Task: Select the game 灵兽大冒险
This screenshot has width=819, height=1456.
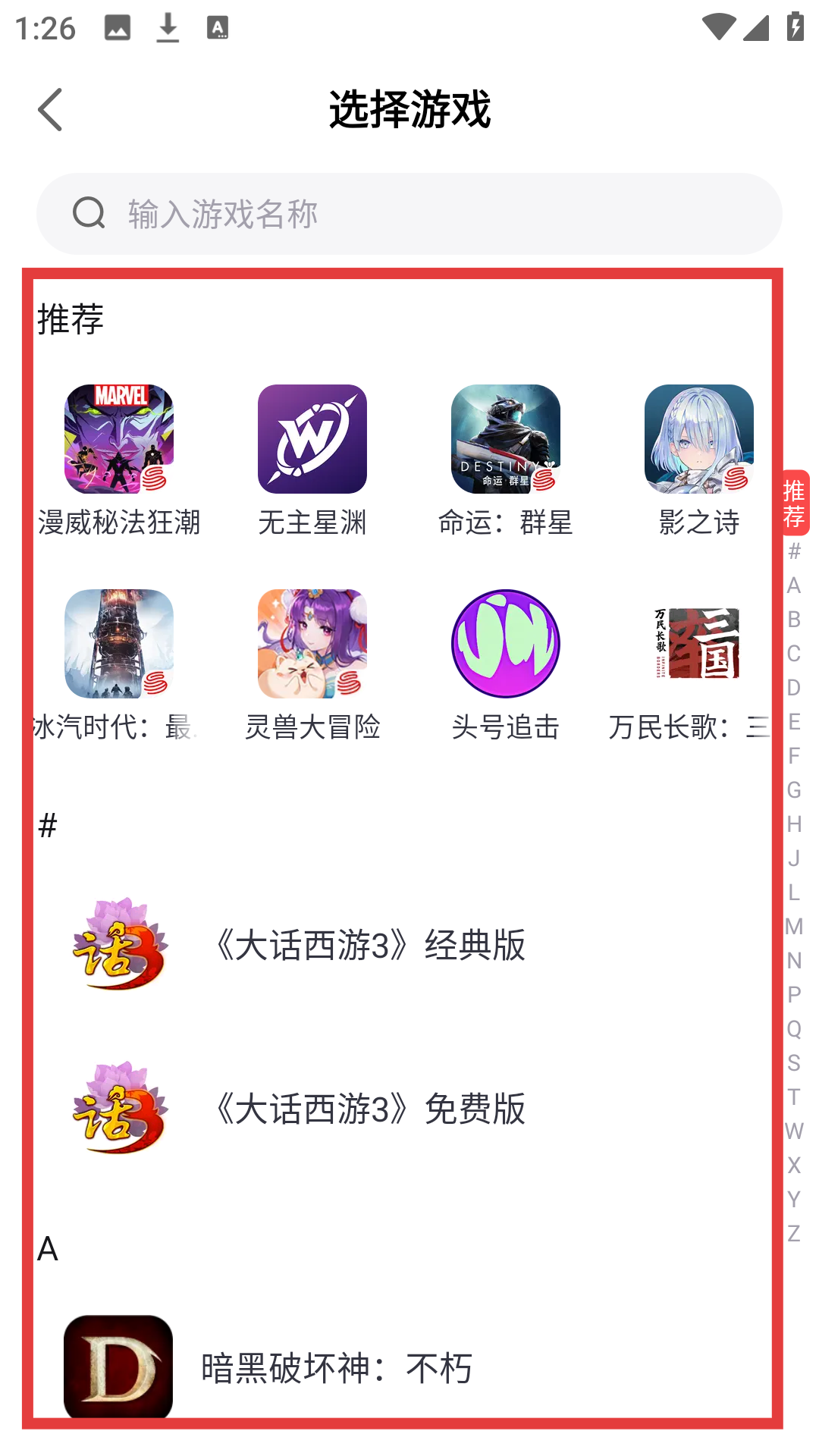Action: click(x=312, y=664)
